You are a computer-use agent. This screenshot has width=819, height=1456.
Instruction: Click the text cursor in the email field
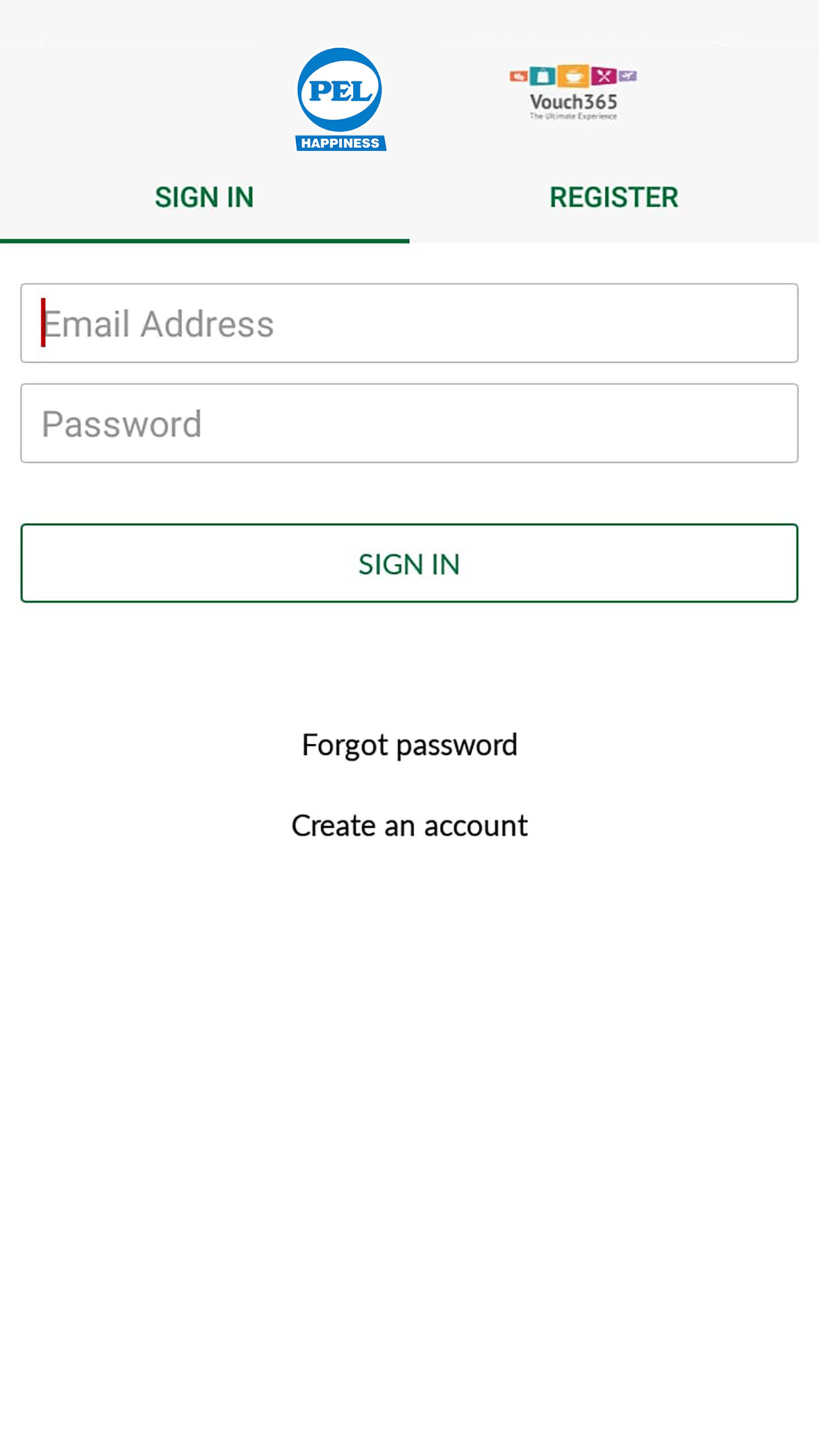42,323
